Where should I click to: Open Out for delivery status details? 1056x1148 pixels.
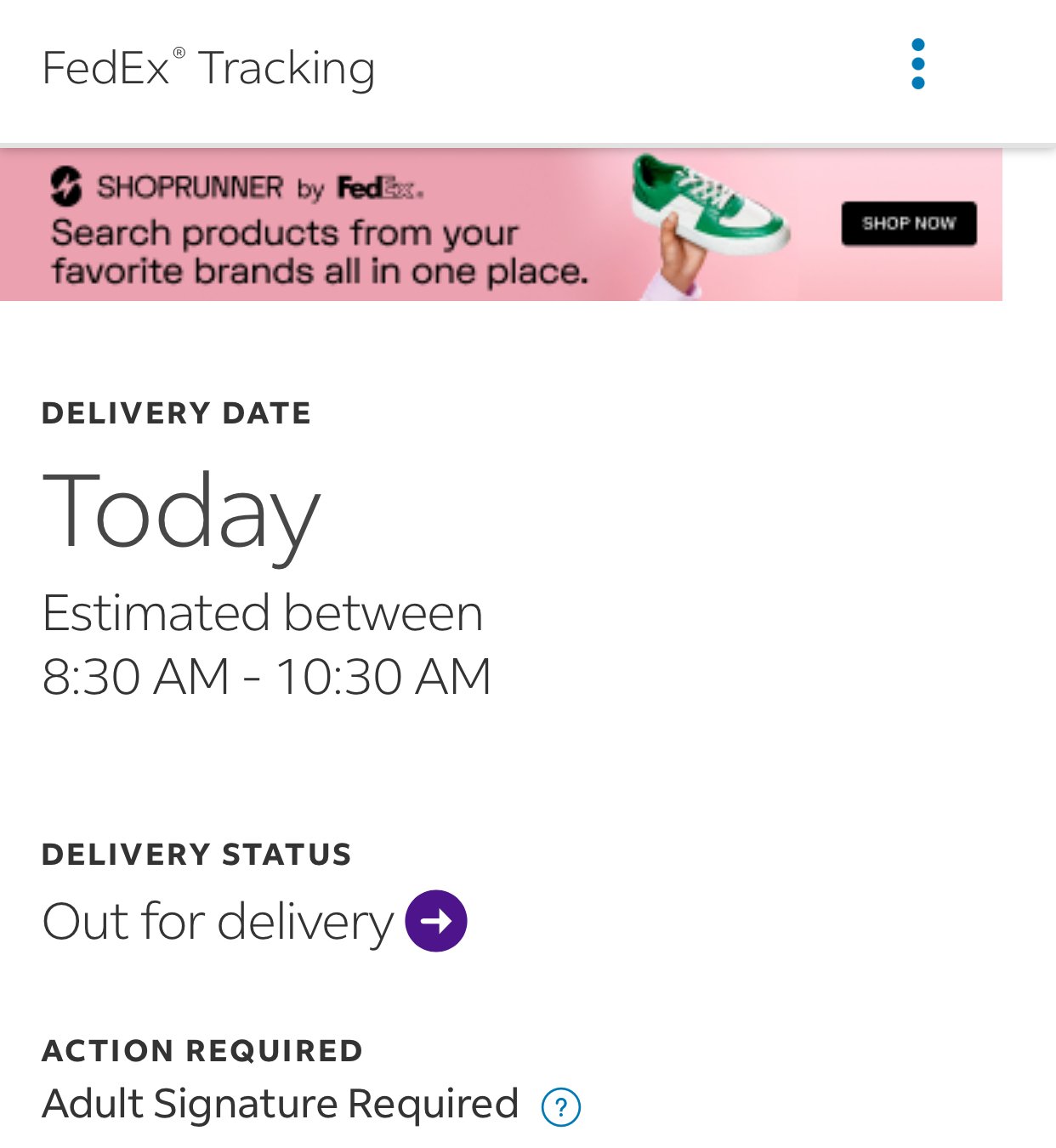pos(436,921)
